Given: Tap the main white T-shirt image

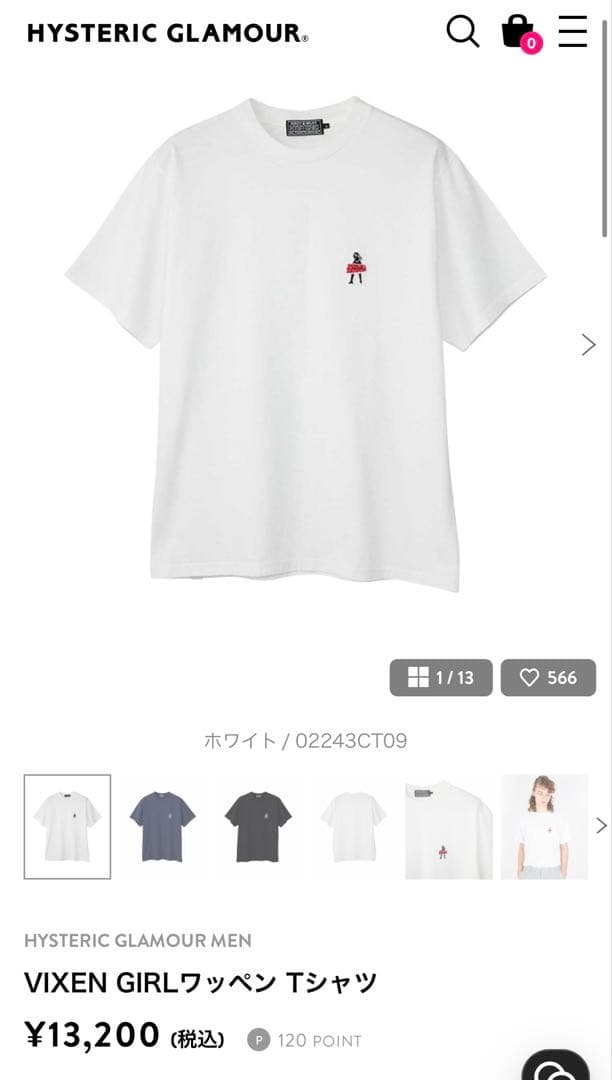Looking at the screenshot, I should click(x=306, y=344).
